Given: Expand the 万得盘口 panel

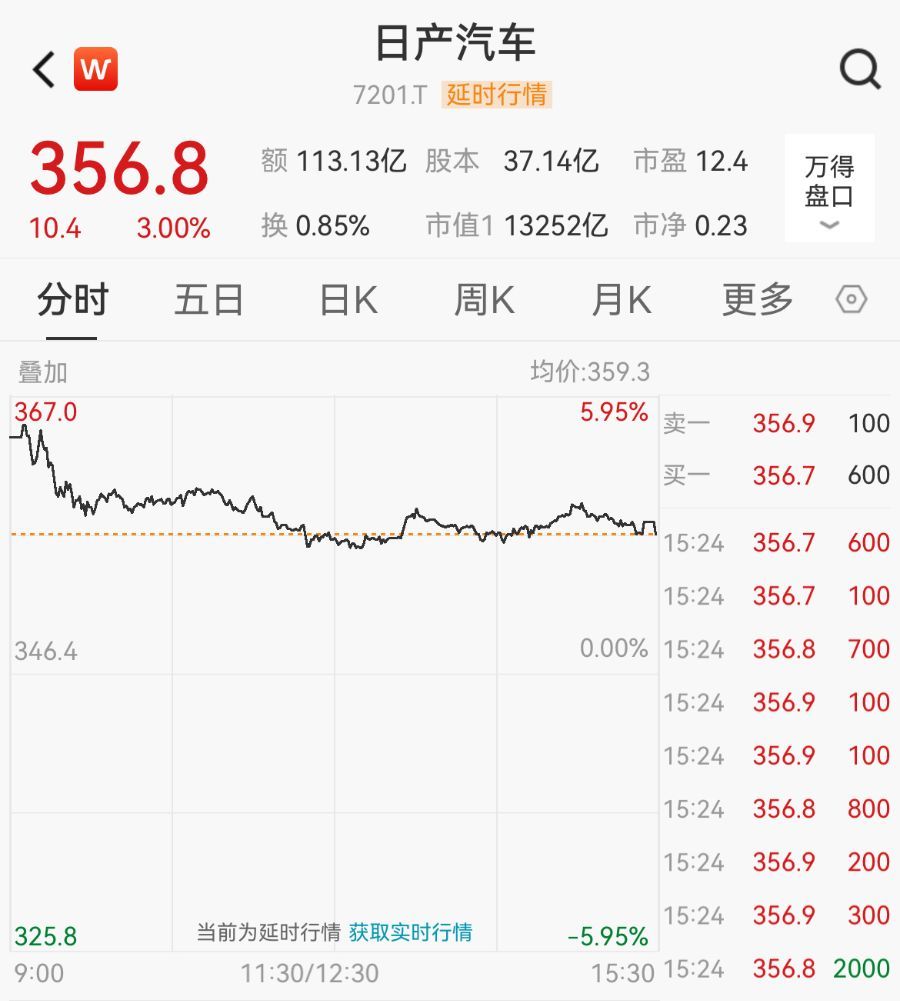Looking at the screenshot, I should coord(829,189).
